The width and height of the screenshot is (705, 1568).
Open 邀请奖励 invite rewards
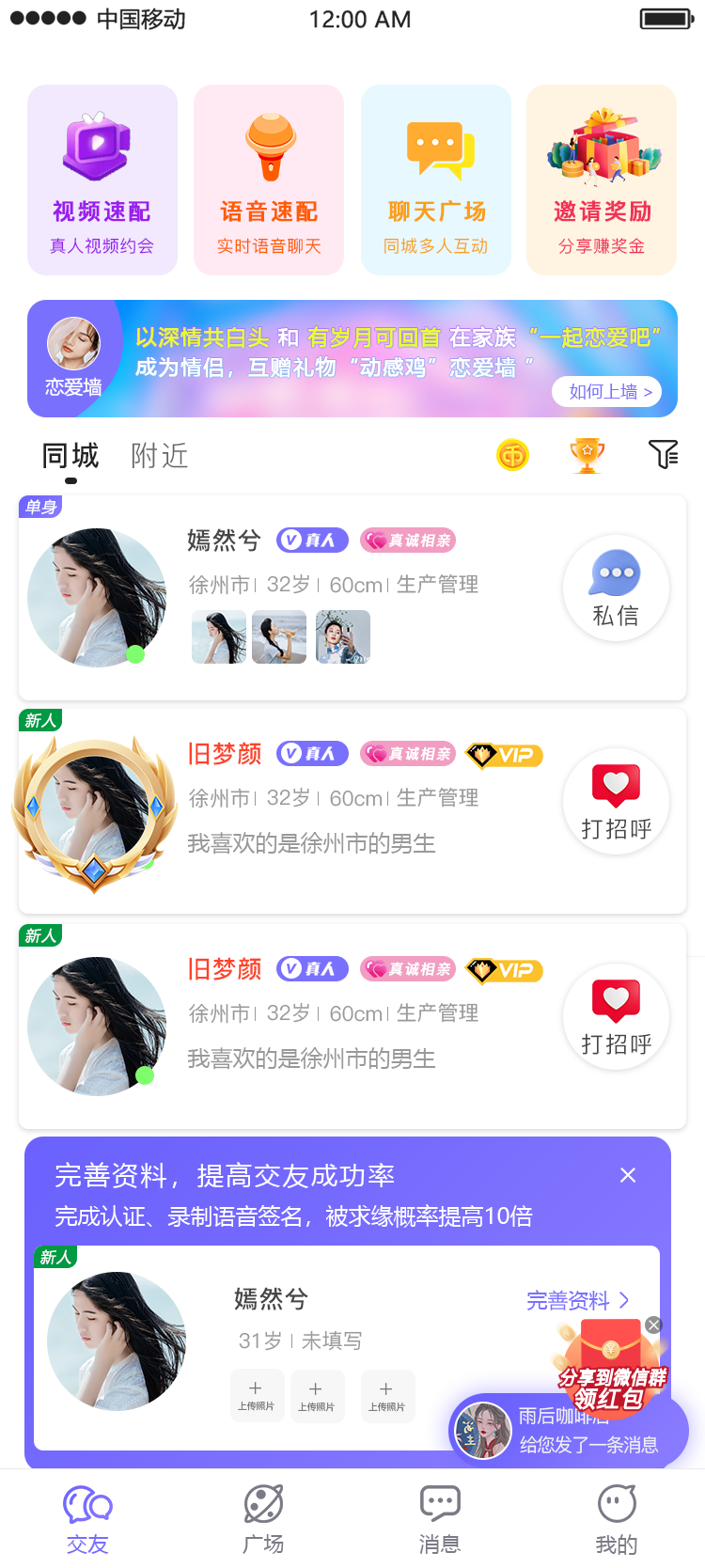point(602,180)
